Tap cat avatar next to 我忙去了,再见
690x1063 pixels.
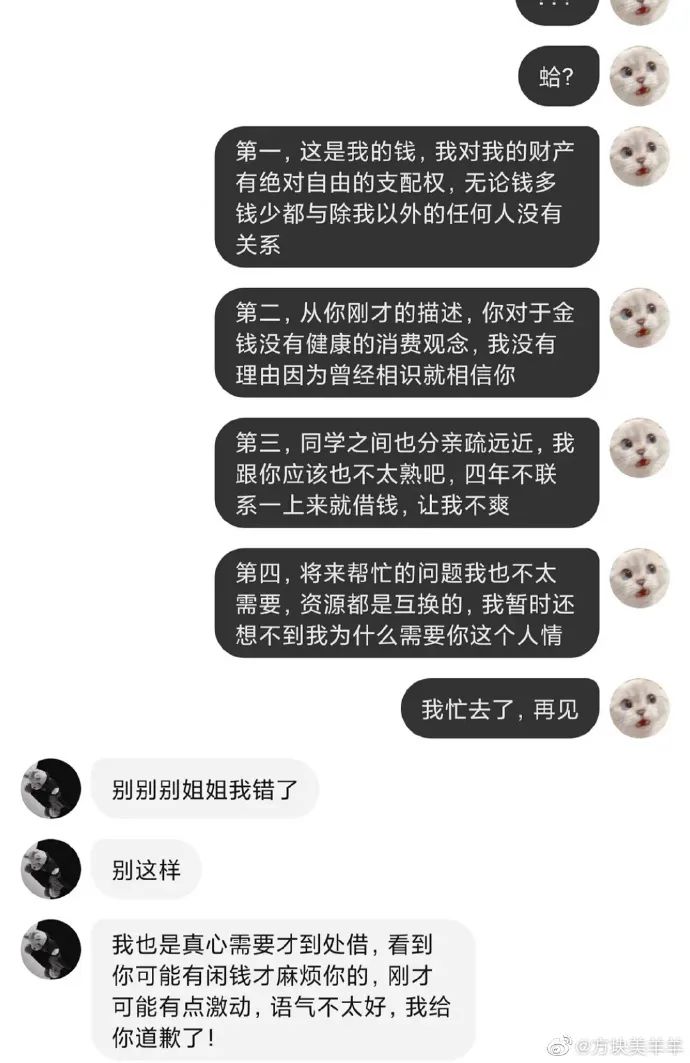[x=639, y=709]
